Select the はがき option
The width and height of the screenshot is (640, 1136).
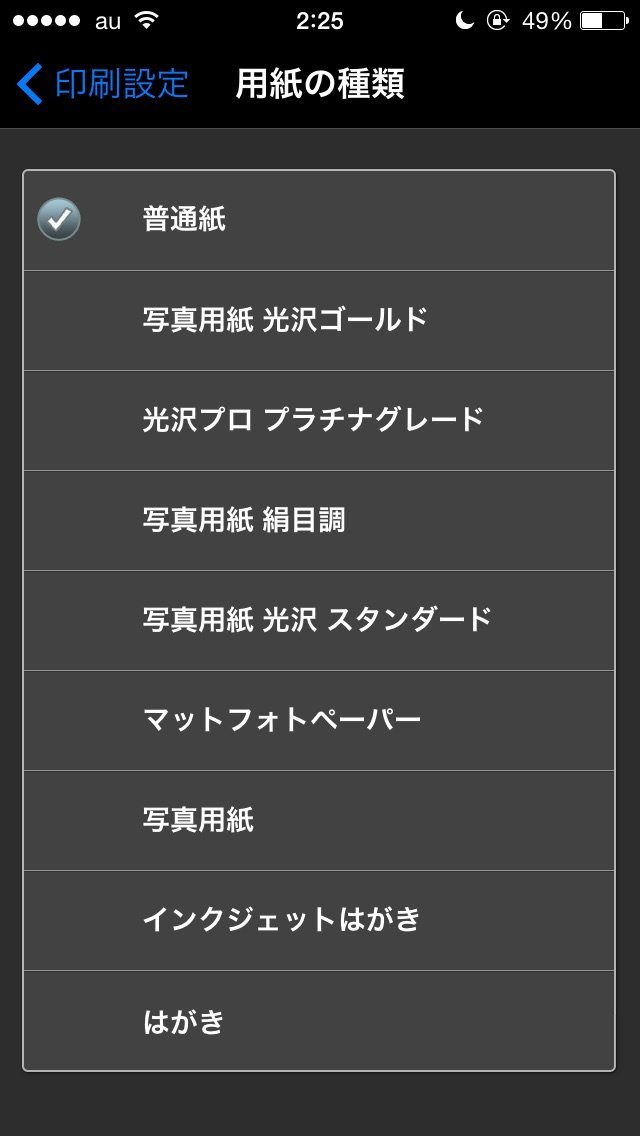[318, 1021]
